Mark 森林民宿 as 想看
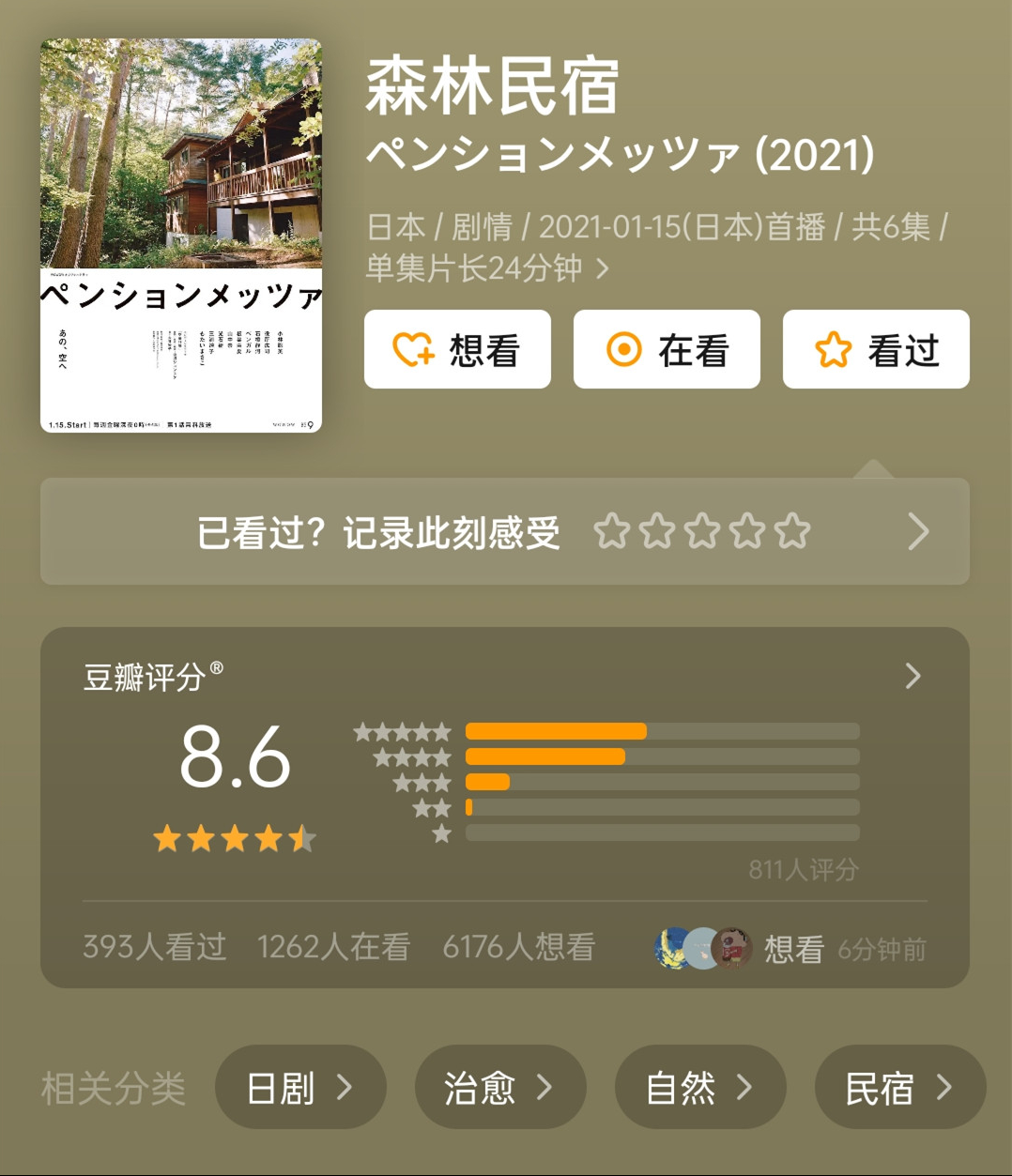Screen dimensions: 1012x1176 click(457, 349)
